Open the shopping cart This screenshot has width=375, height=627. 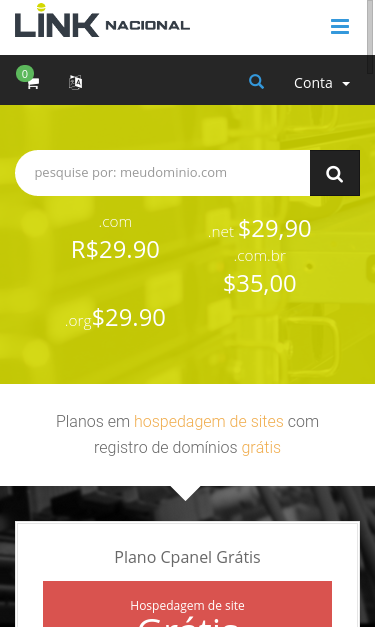point(29,78)
